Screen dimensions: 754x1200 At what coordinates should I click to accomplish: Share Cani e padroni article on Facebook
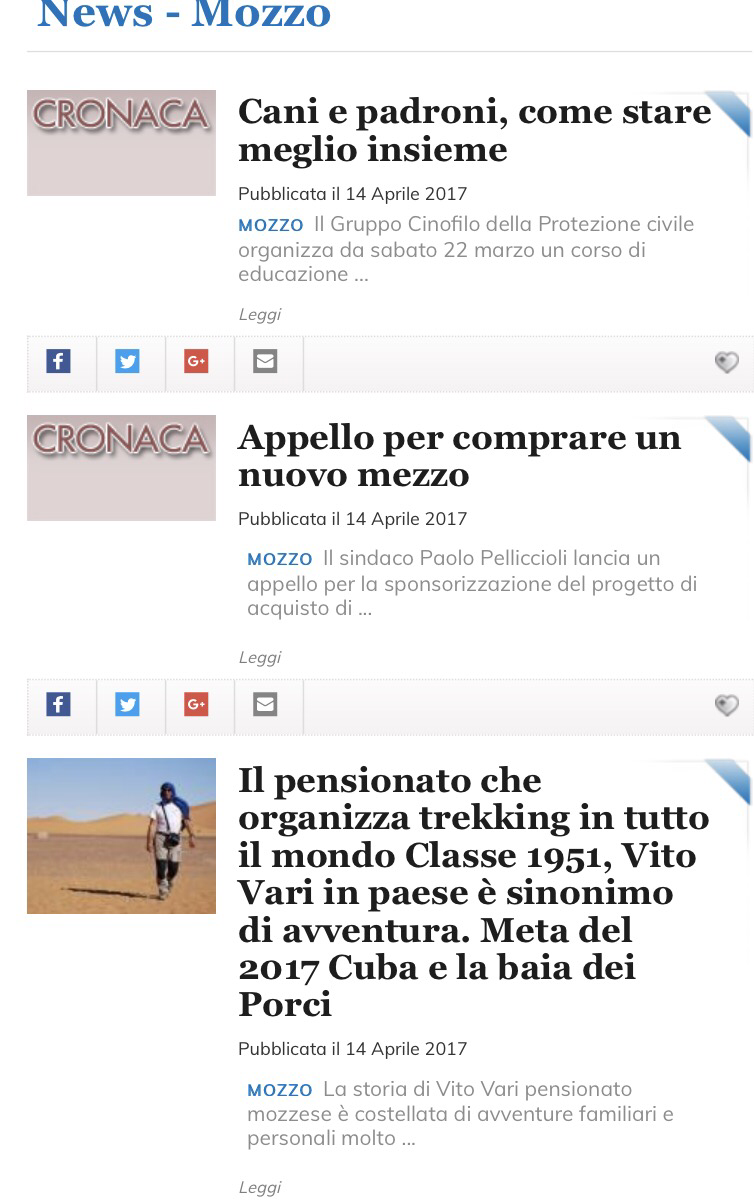coord(59,362)
